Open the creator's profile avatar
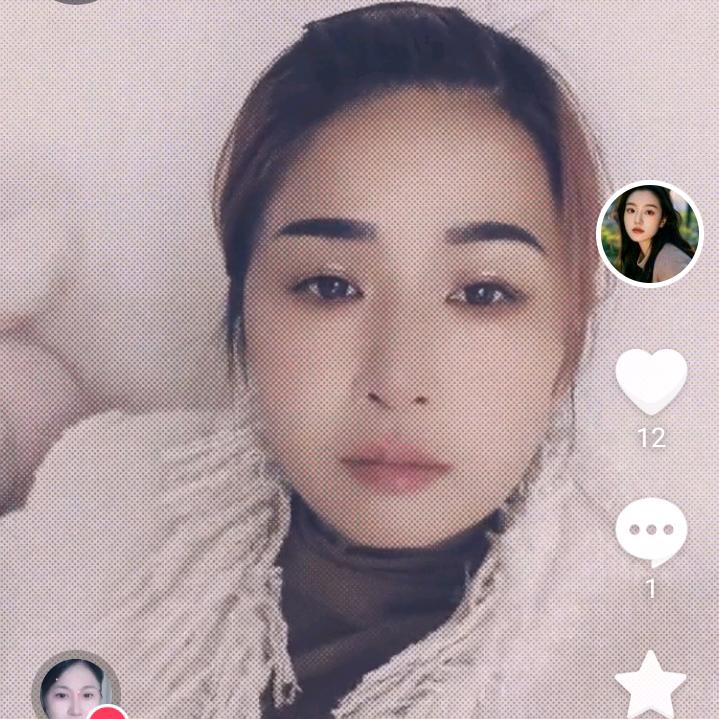Screen dimensions: 719x719 tap(650, 234)
